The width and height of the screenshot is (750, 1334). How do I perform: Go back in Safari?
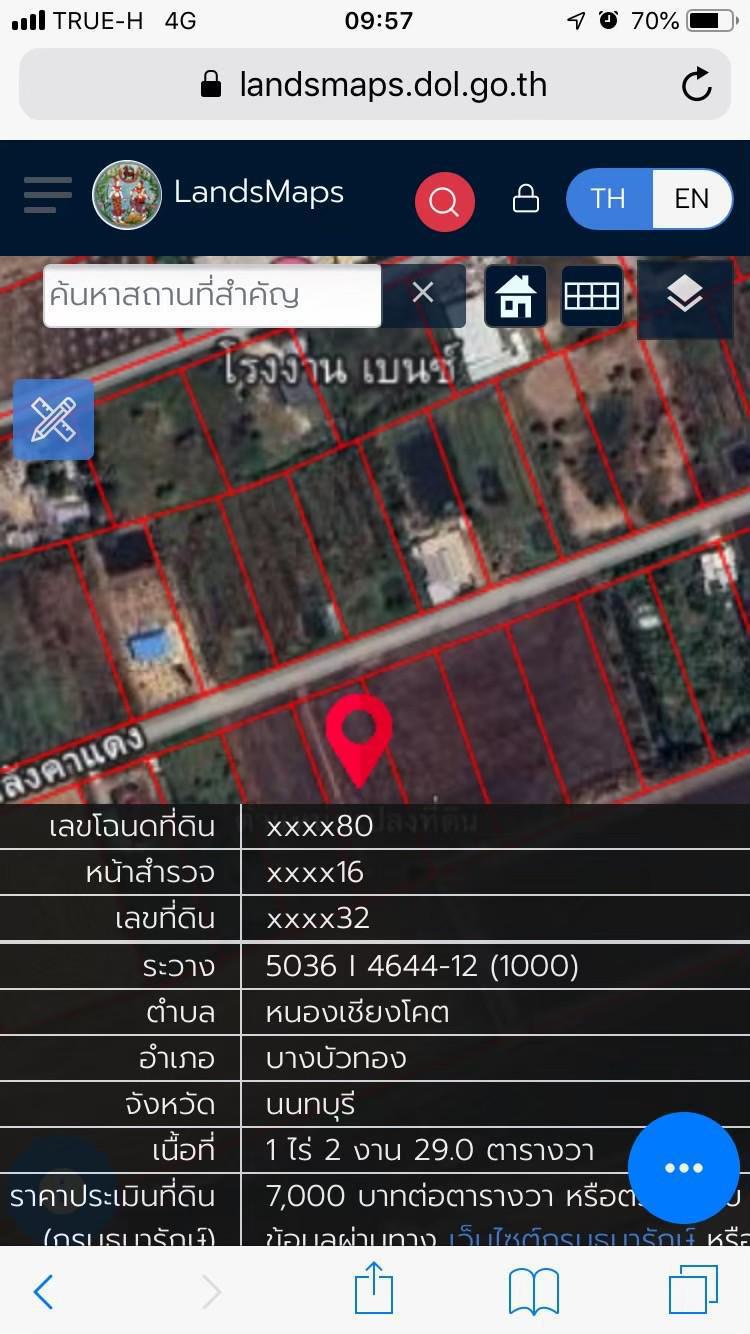click(43, 1292)
